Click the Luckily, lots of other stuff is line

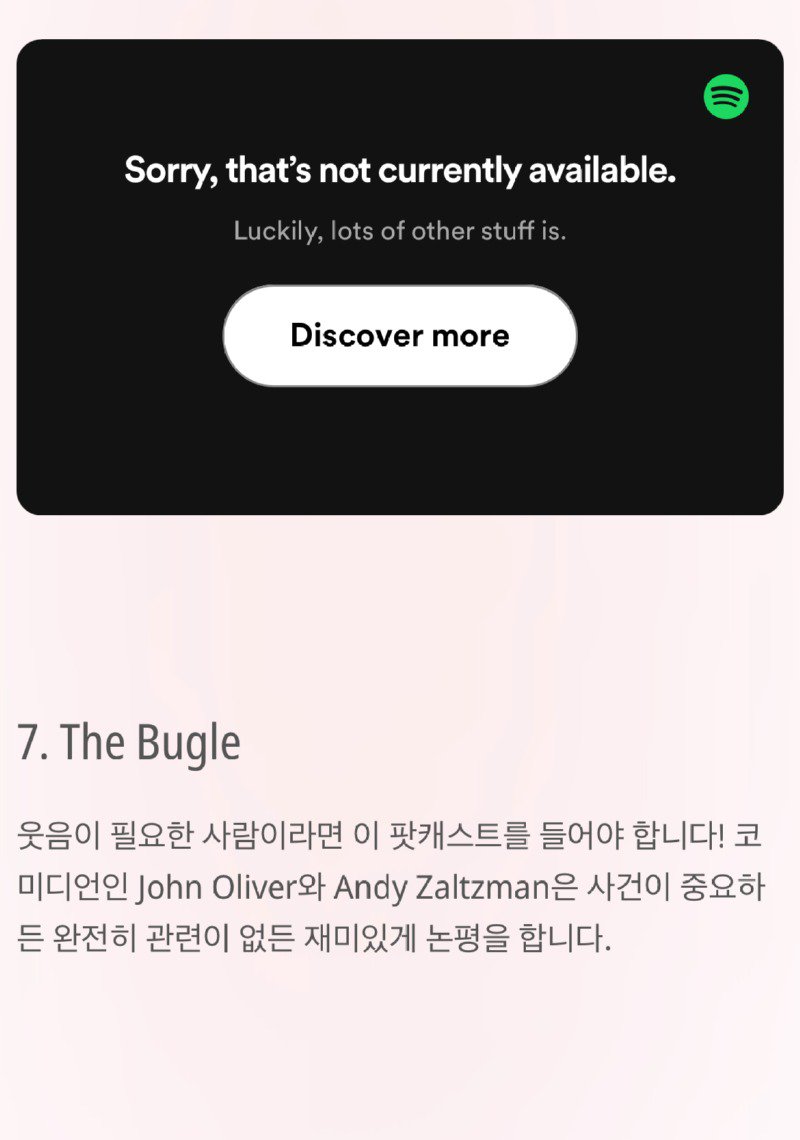pyautogui.click(x=400, y=231)
